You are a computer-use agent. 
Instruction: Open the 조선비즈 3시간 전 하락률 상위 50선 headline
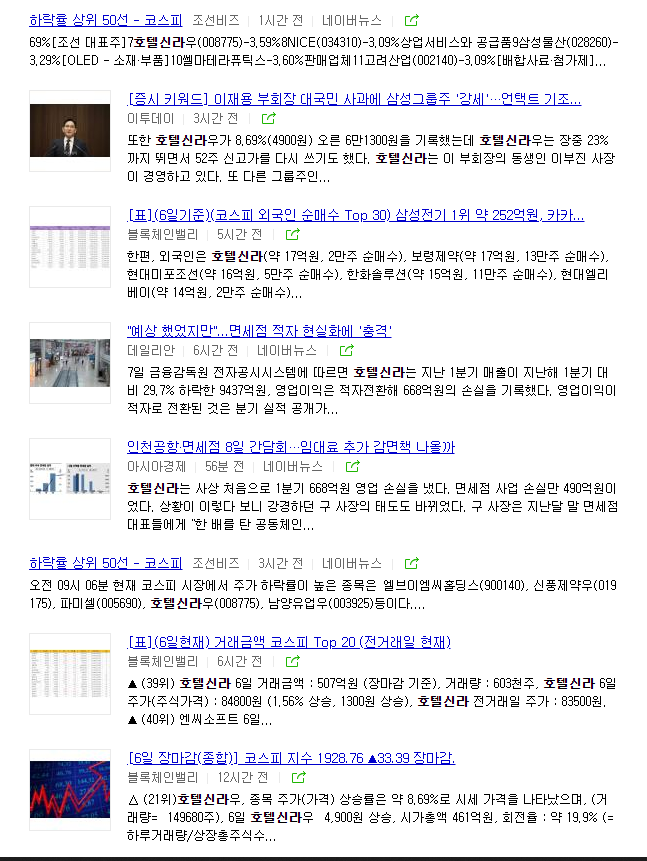pyautogui.click(x=105, y=563)
